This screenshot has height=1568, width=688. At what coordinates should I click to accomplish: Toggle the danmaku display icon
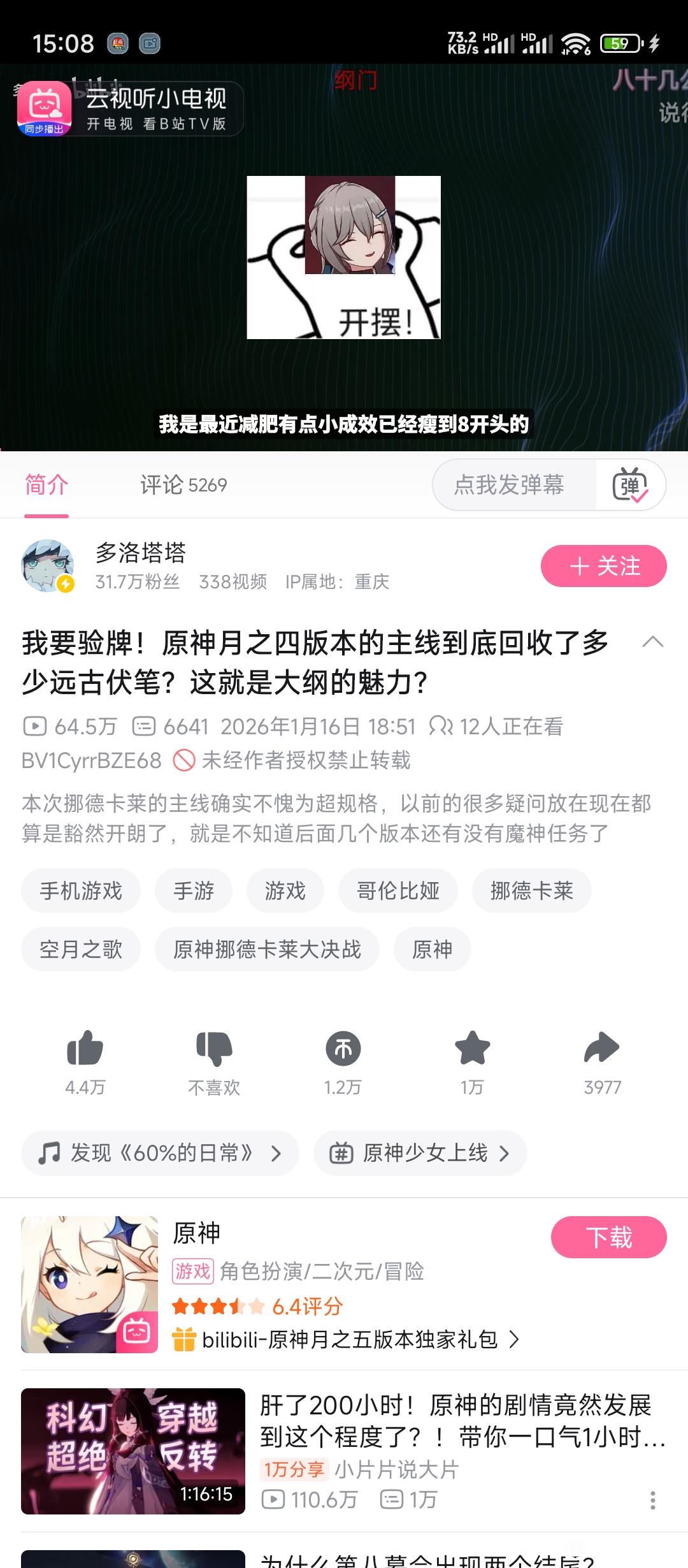[x=630, y=485]
